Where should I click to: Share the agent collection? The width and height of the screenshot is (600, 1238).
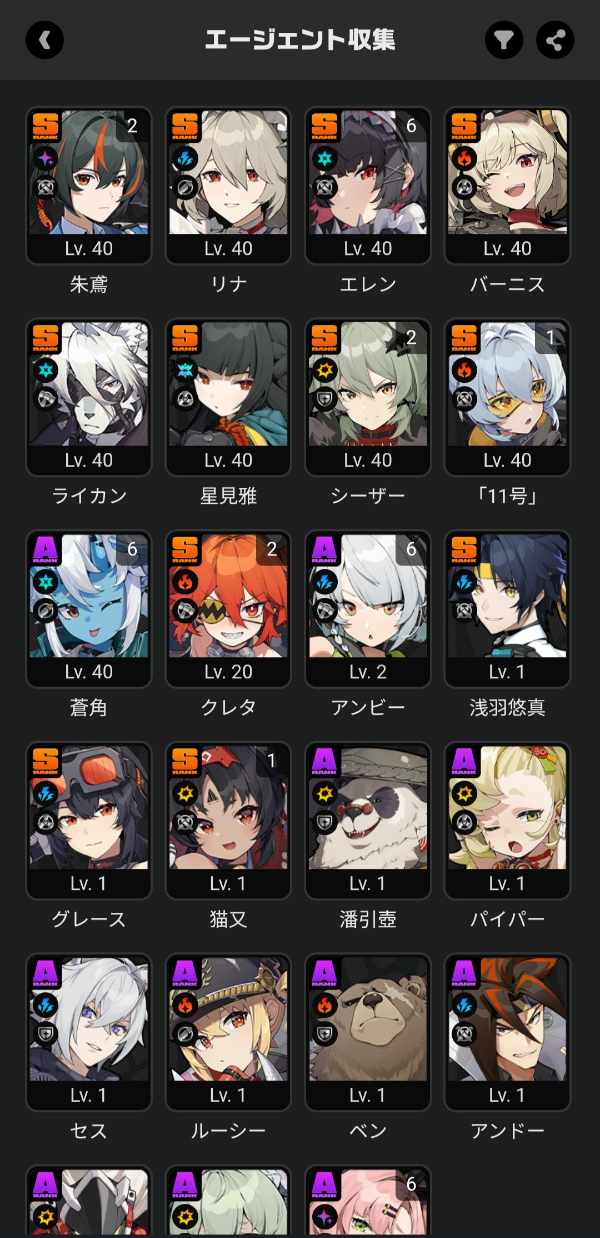tap(555, 40)
